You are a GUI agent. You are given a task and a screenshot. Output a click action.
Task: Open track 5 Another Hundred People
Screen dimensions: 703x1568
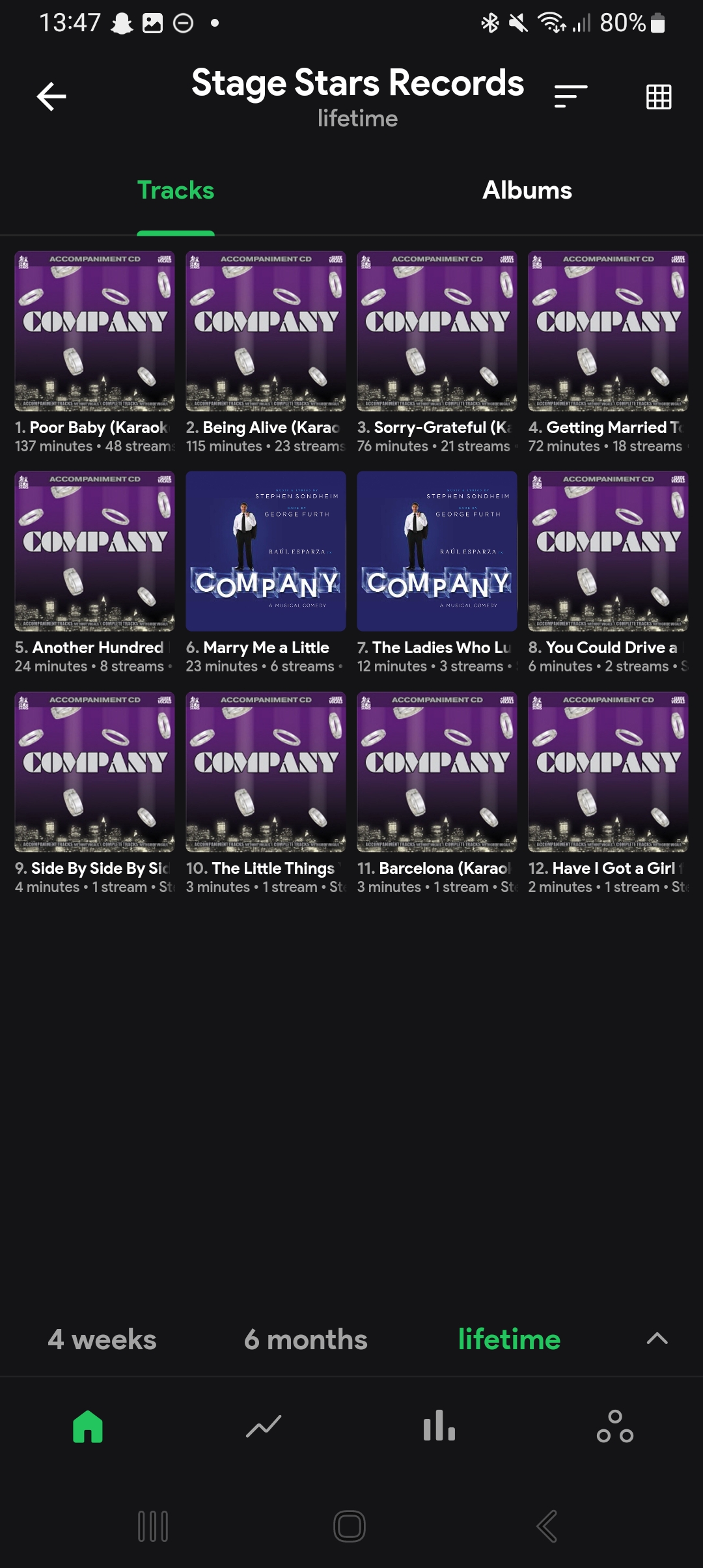pos(94,551)
